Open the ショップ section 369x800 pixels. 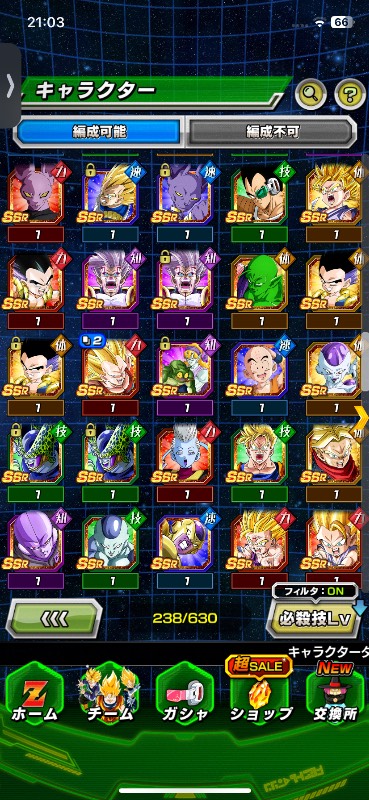(260, 694)
